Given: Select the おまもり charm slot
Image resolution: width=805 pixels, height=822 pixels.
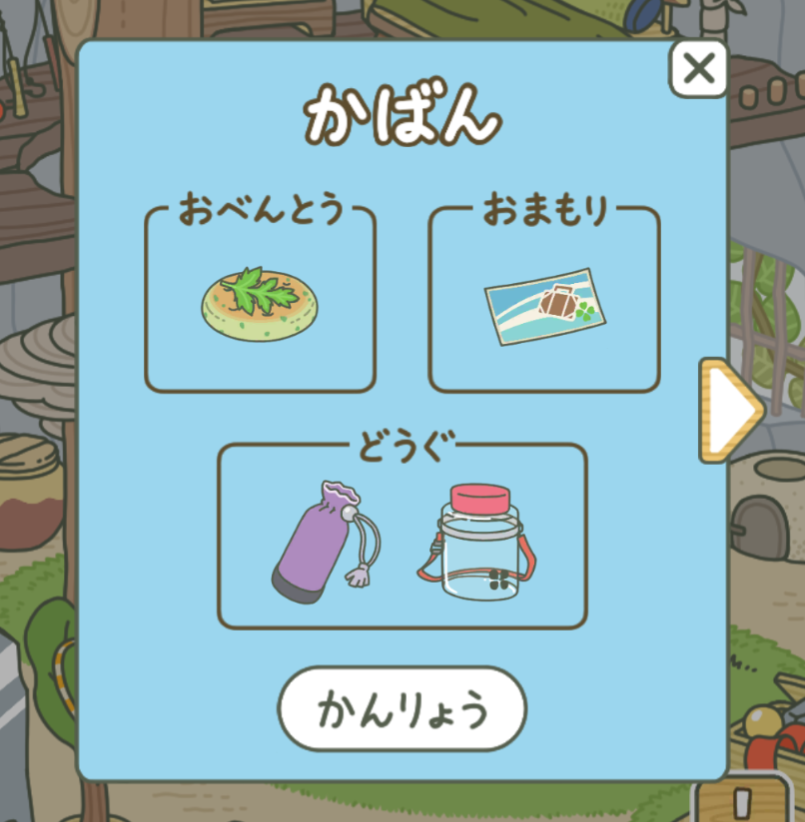Looking at the screenshot, I should [x=543, y=302].
